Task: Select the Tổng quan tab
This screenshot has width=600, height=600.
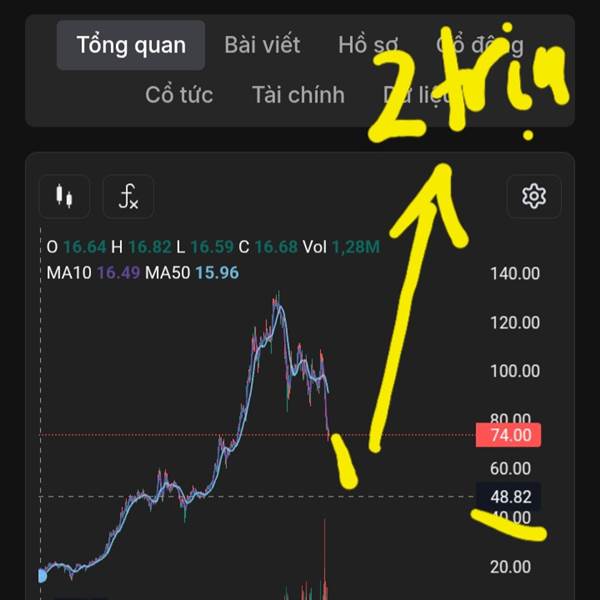Action: pos(131,45)
